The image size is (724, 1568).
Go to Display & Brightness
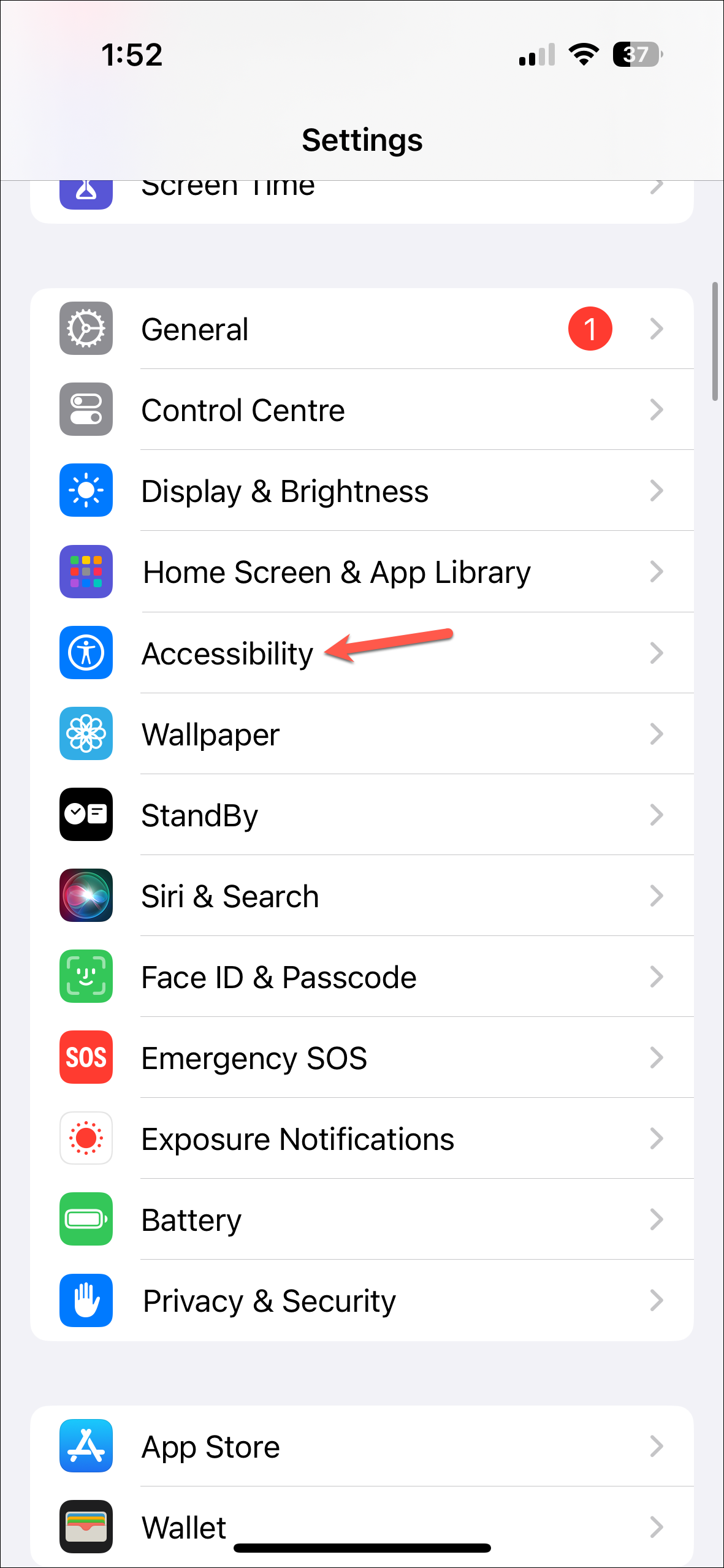point(362,491)
